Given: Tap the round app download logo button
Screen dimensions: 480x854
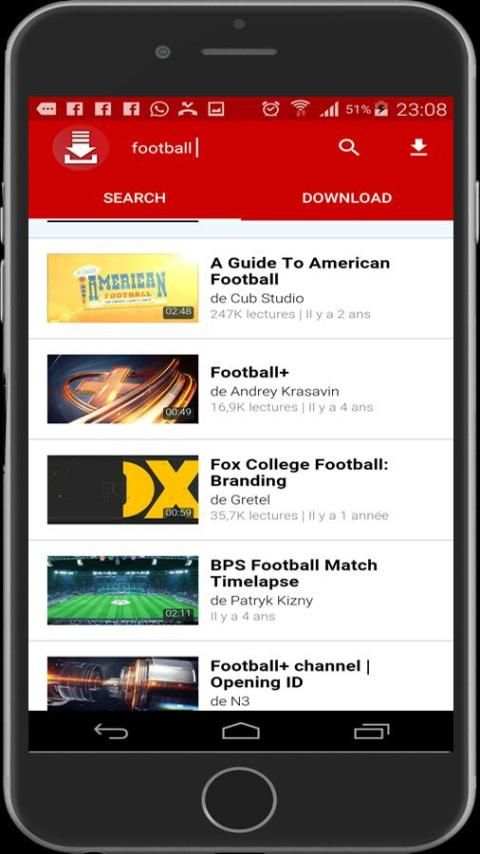Looking at the screenshot, I should [x=81, y=148].
